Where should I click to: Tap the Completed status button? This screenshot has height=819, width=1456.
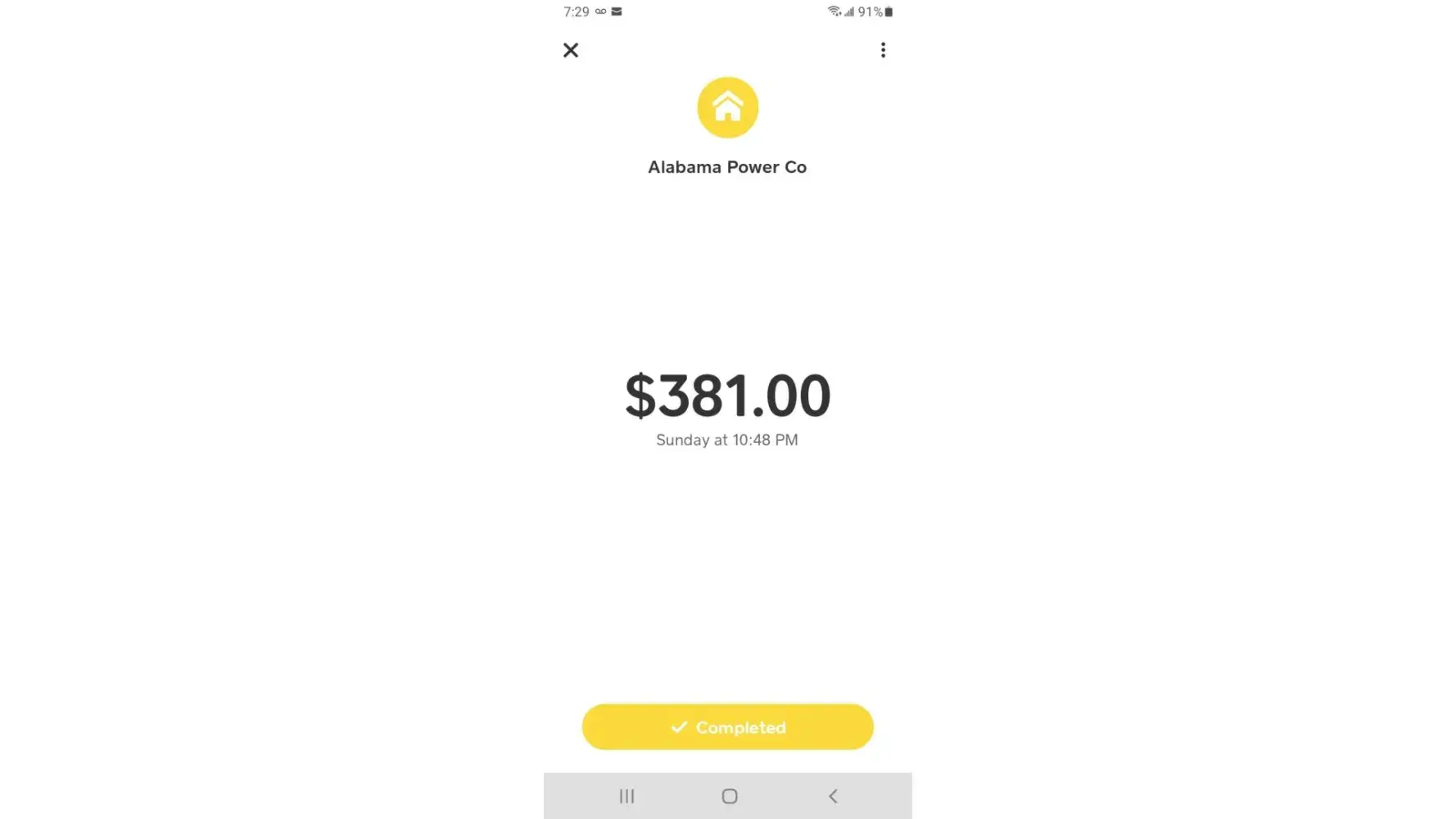[727, 726]
